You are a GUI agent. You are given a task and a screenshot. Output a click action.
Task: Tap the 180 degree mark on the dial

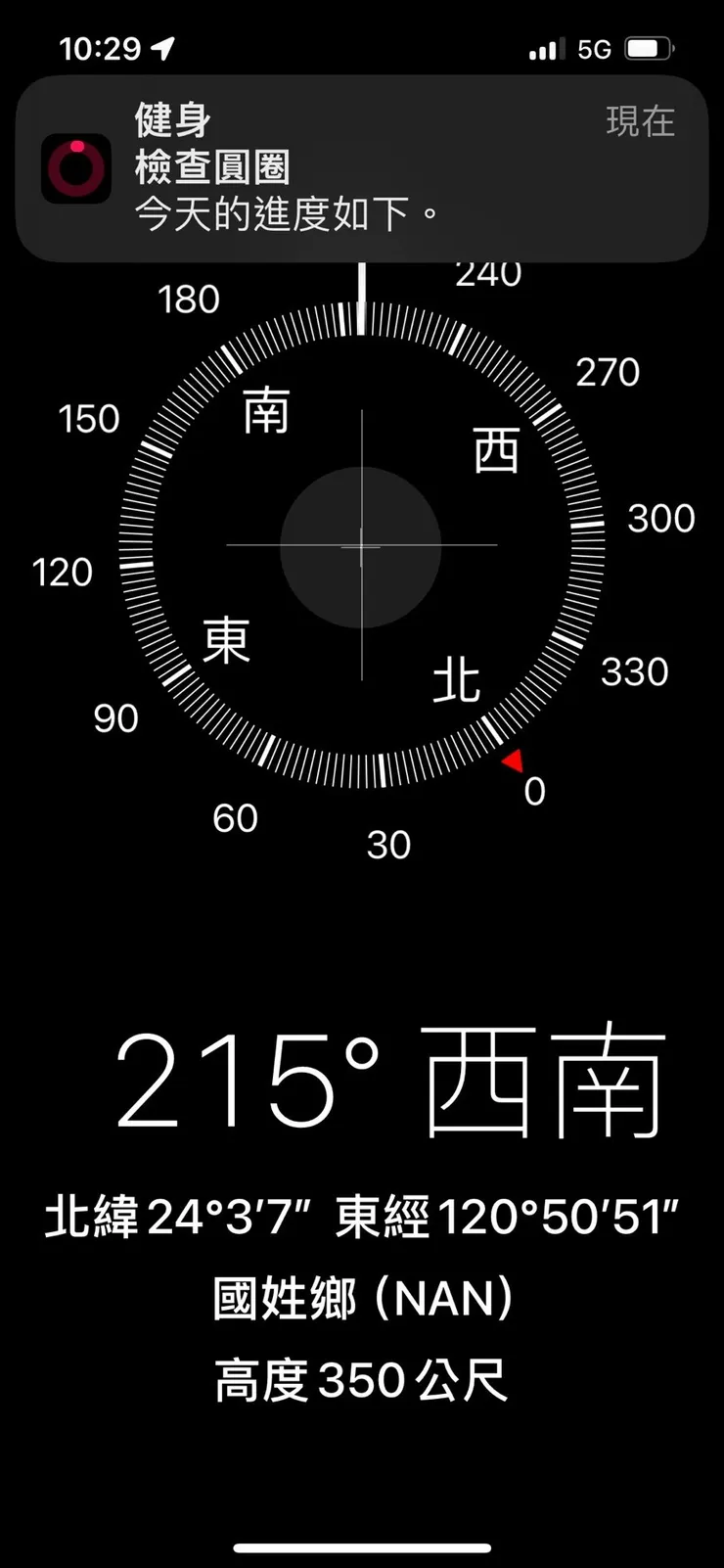click(x=189, y=299)
